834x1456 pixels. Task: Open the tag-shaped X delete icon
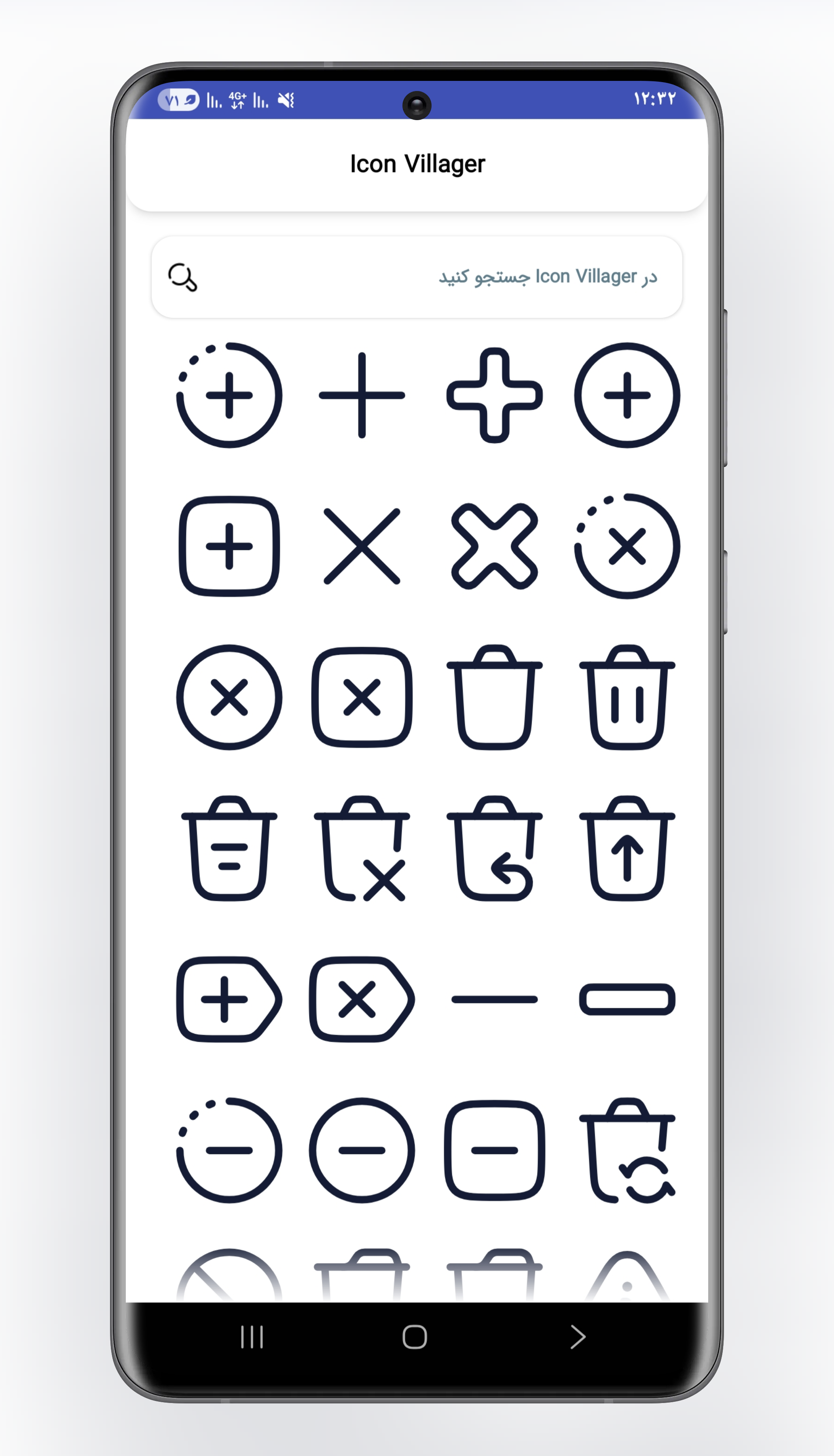click(362, 999)
